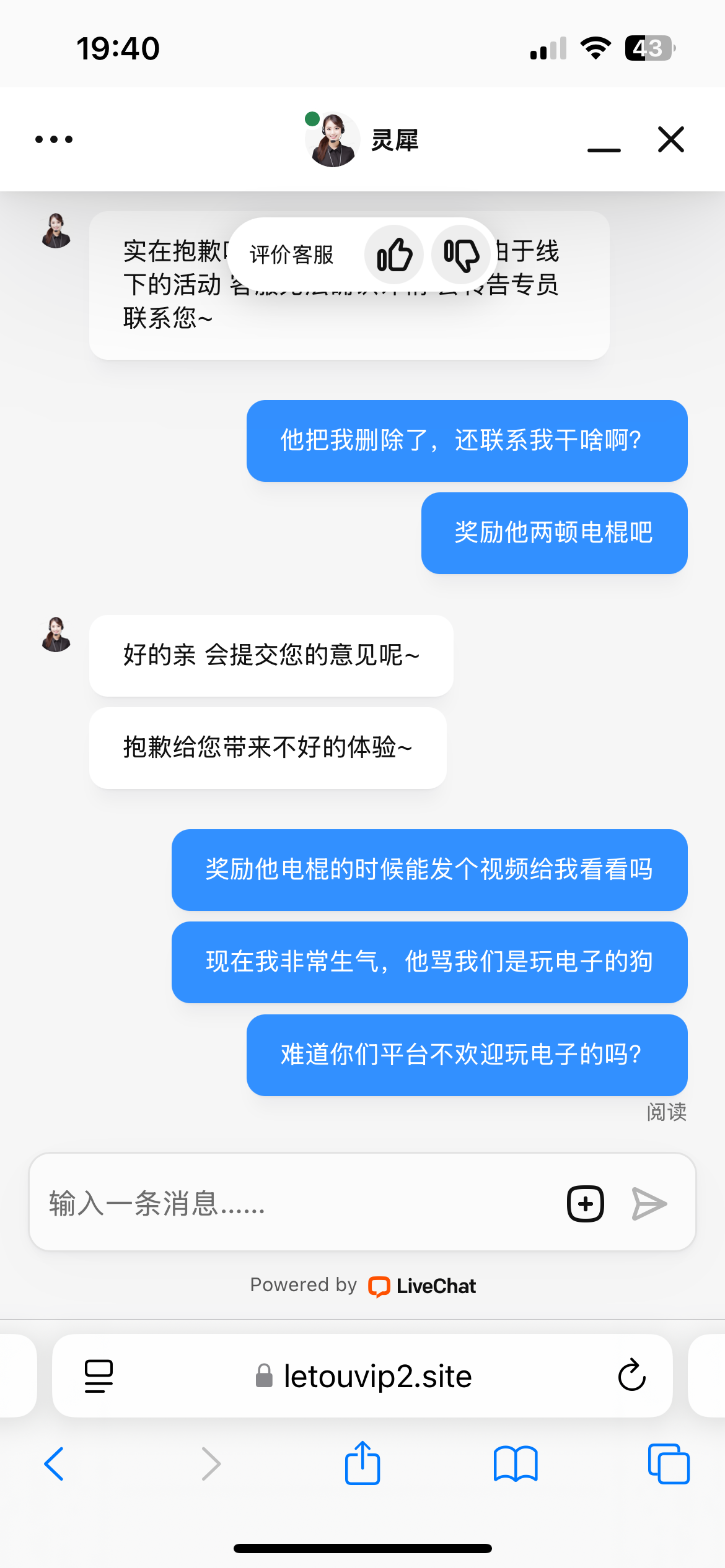This screenshot has width=725, height=1568.
Task: Close the LiveChat window
Action: 670,139
